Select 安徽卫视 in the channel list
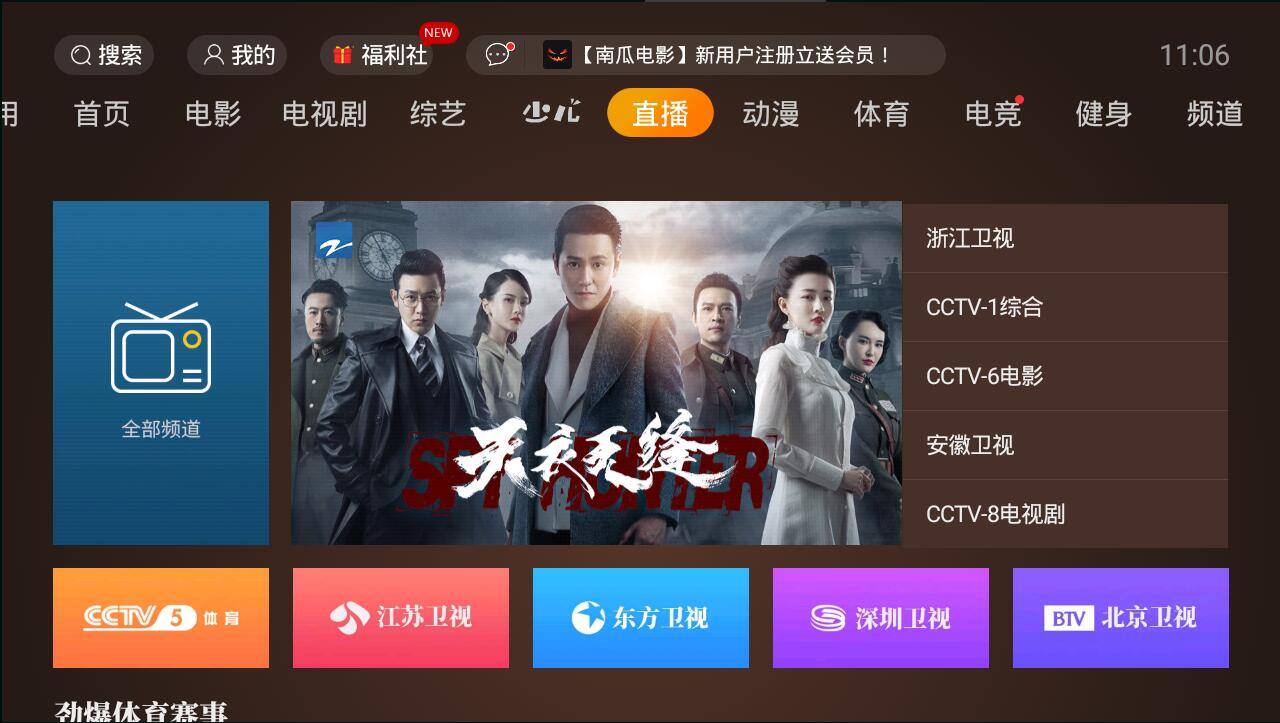1280x723 pixels. point(1064,445)
